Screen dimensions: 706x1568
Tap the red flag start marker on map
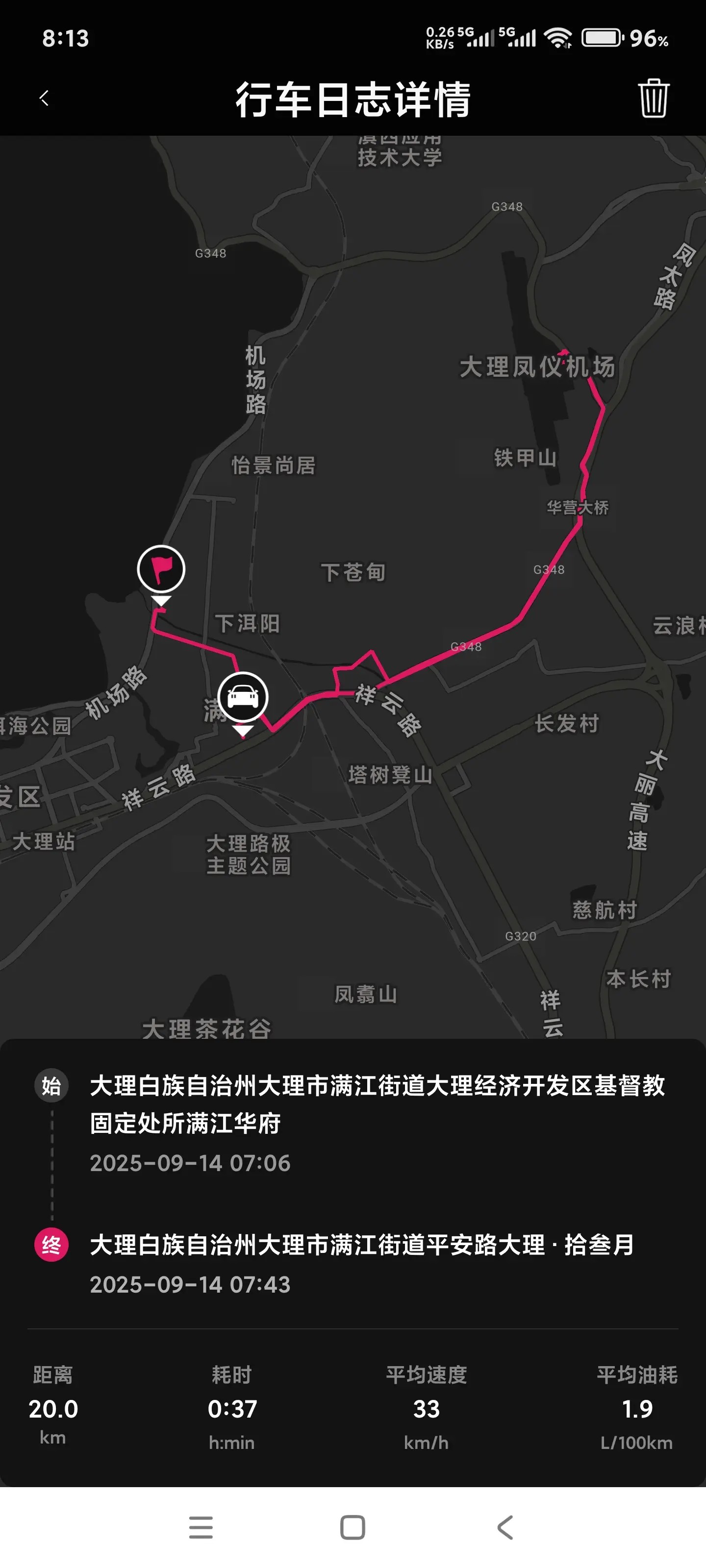click(161, 570)
